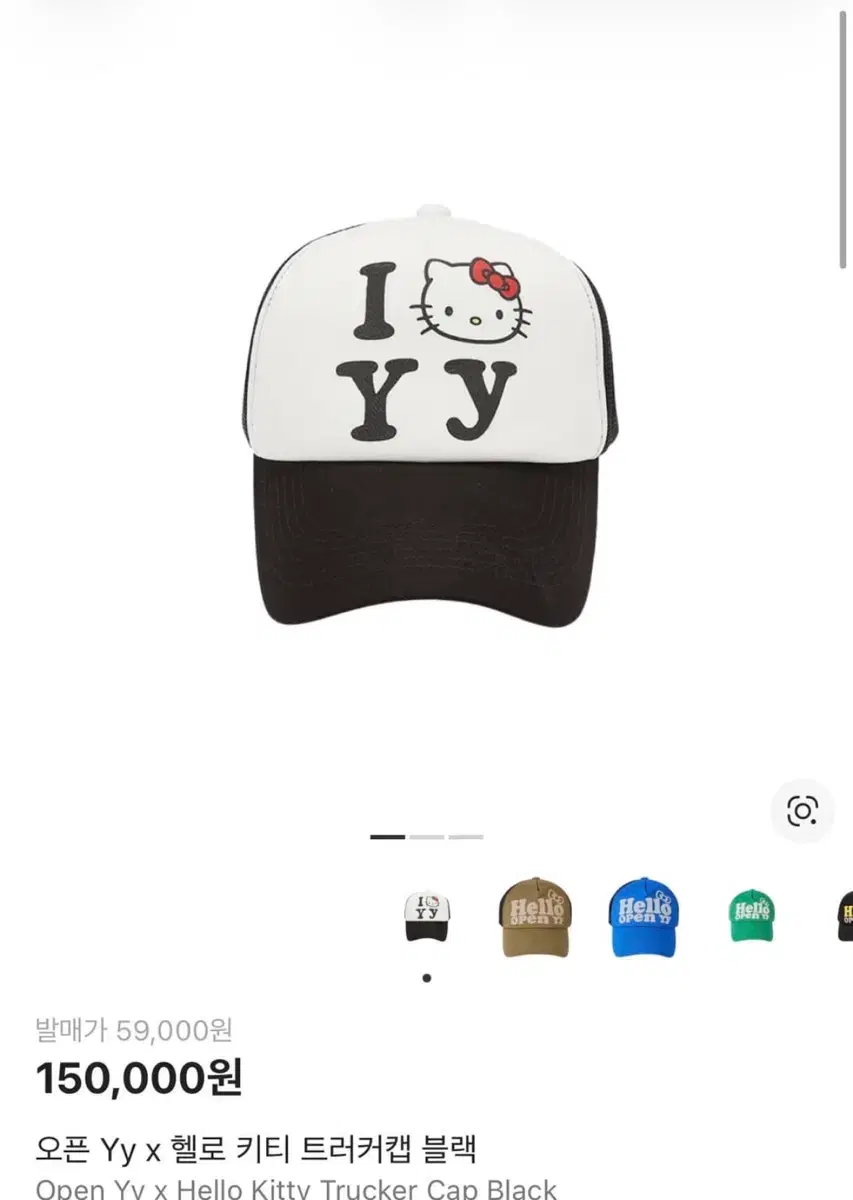853x1200 pixels.
Task: Select the blue cap variant
Action: click(x=645, y=917)
